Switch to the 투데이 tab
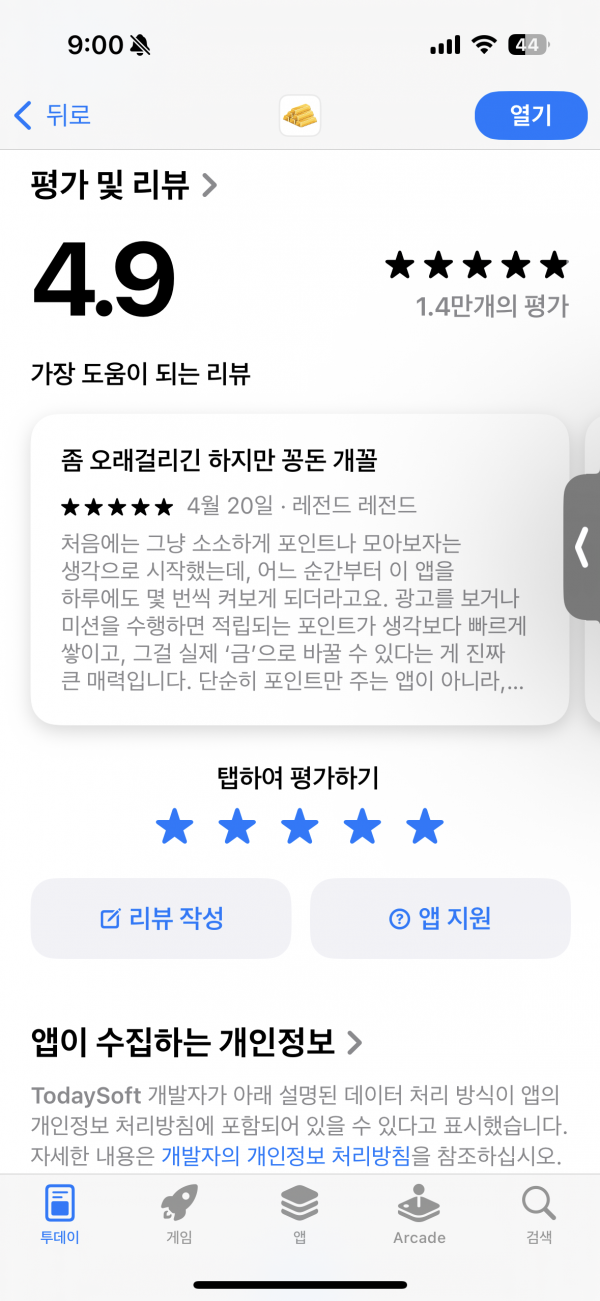This screenshot has height=1301, width=600. (60, 1213)
